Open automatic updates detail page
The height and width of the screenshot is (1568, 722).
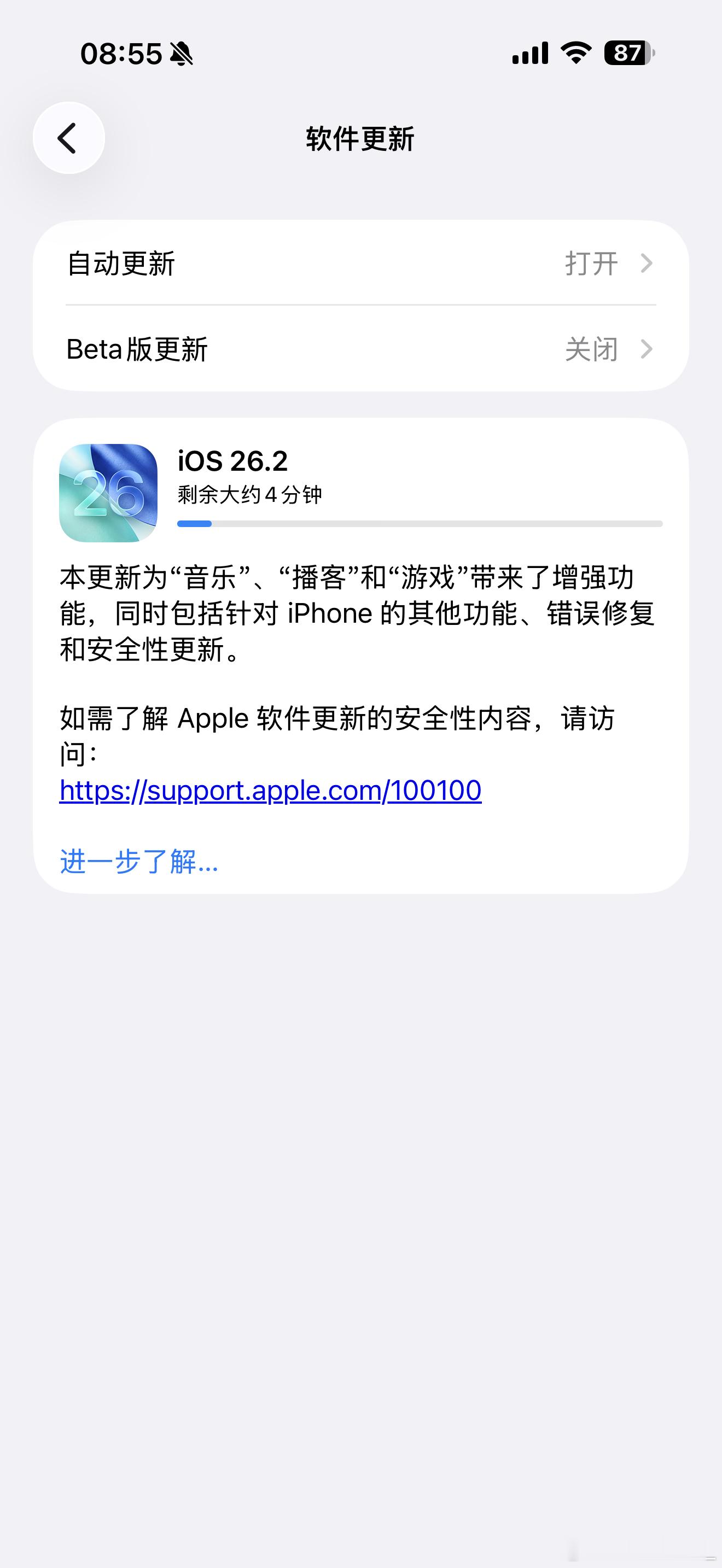pyautogui.click(x=361, y=264)
